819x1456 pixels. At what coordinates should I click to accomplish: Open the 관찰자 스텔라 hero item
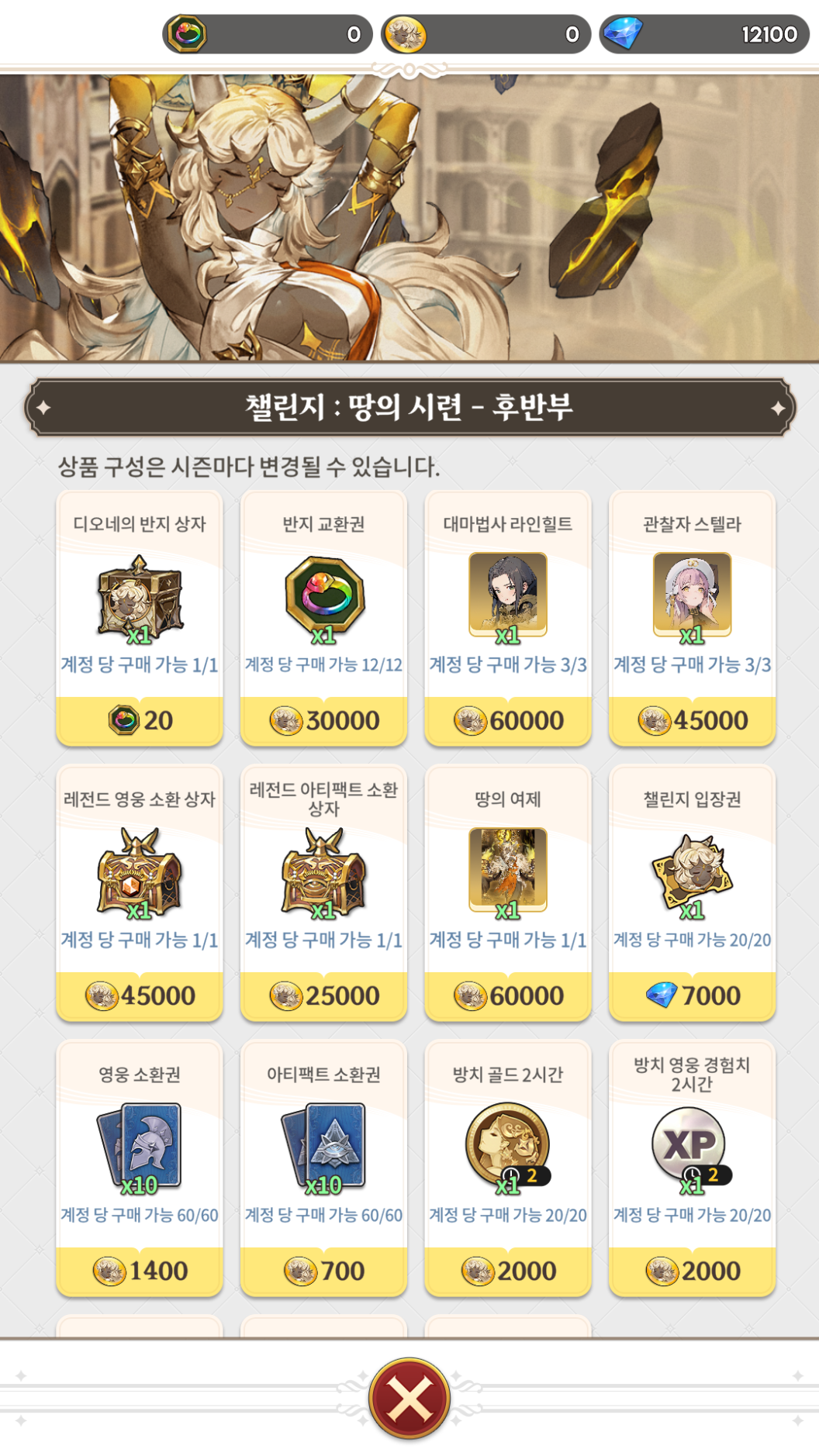click(x=692, y=618)
